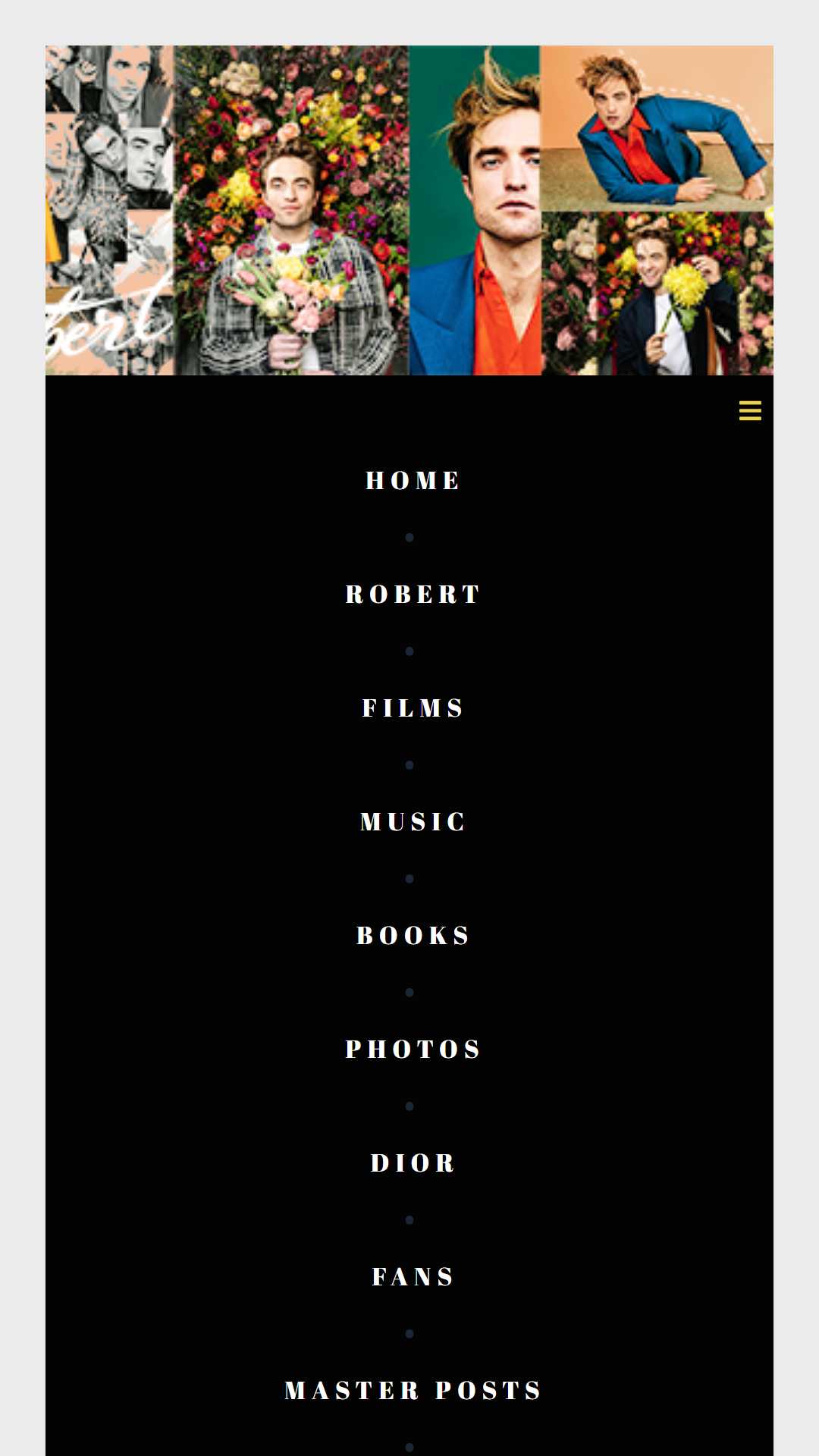Select the Music menu item
Viewport: 819px width, 1456px height.
[x=413, y=821]
